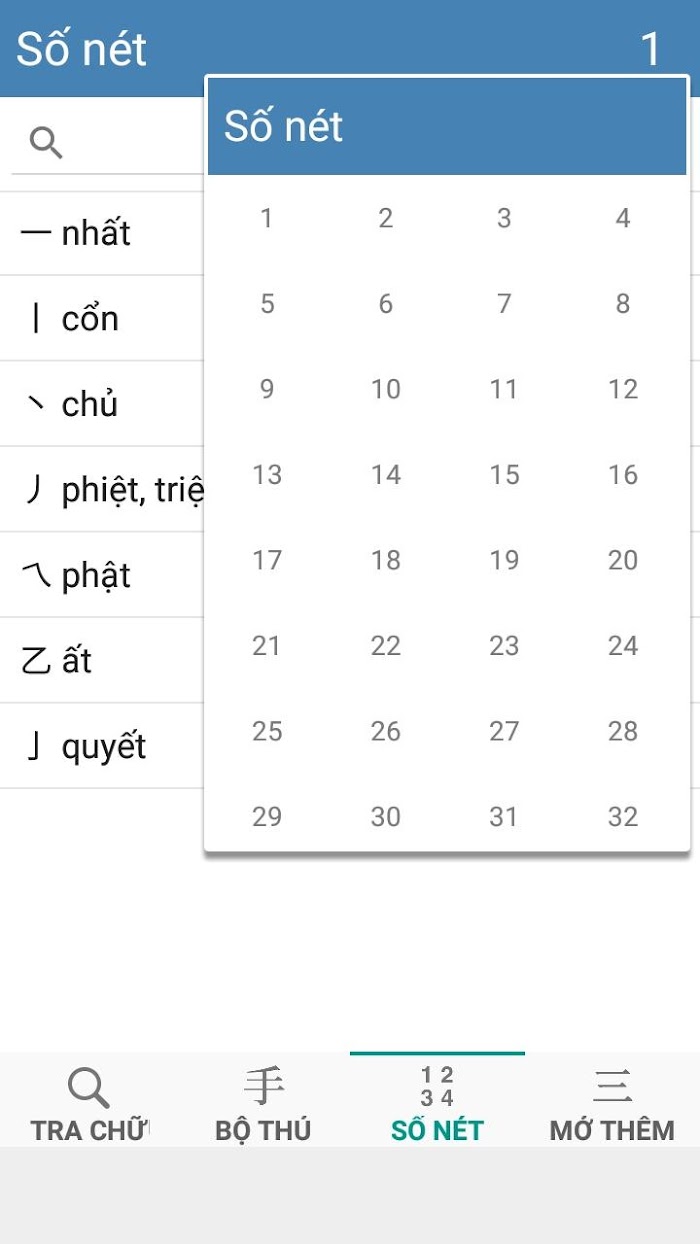The image size is (700, 1244).
Task: Choose stroke count 12
Action: pos(623,389)
